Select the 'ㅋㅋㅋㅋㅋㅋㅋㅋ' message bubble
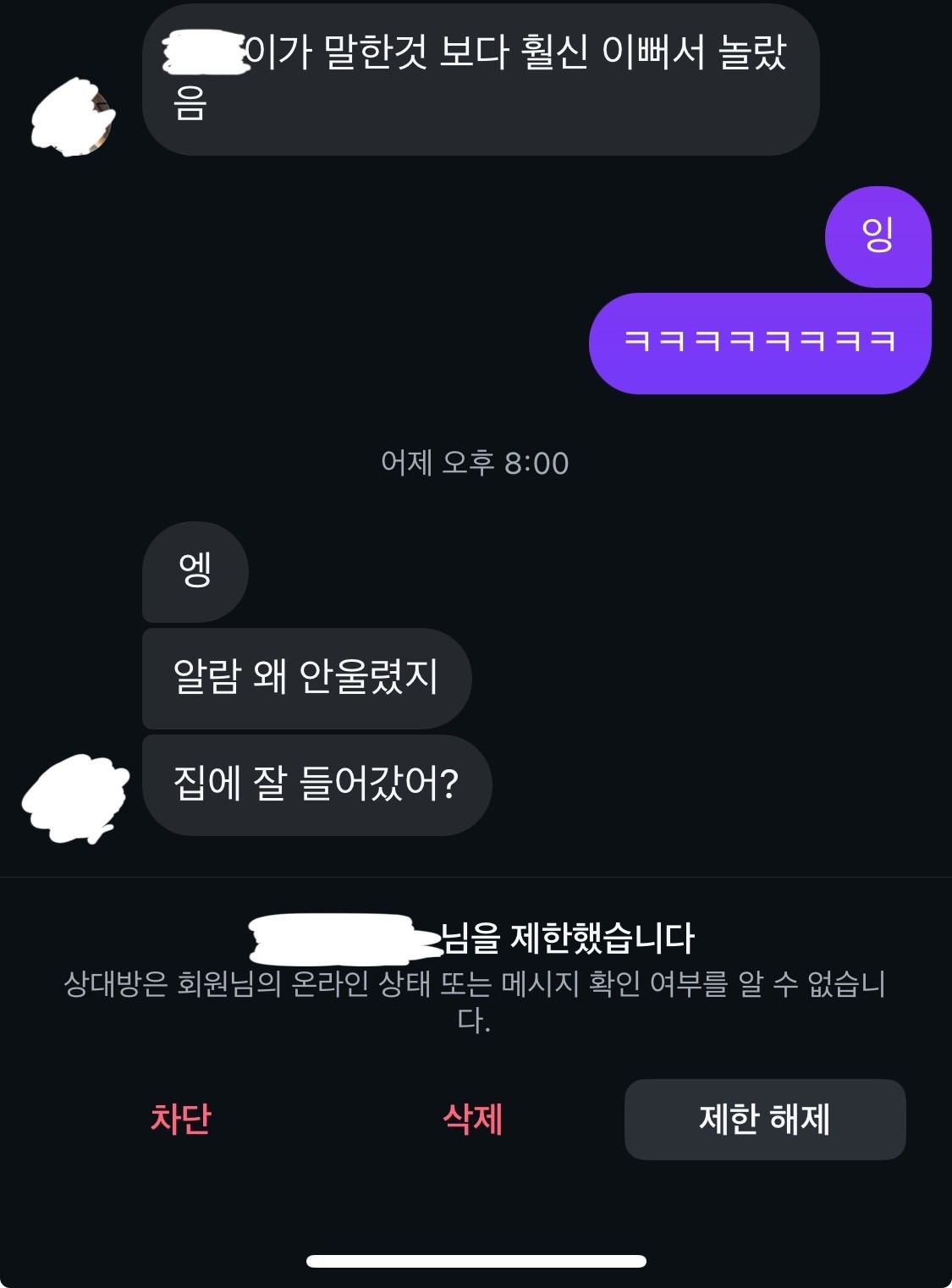 (x=759, y=342)
